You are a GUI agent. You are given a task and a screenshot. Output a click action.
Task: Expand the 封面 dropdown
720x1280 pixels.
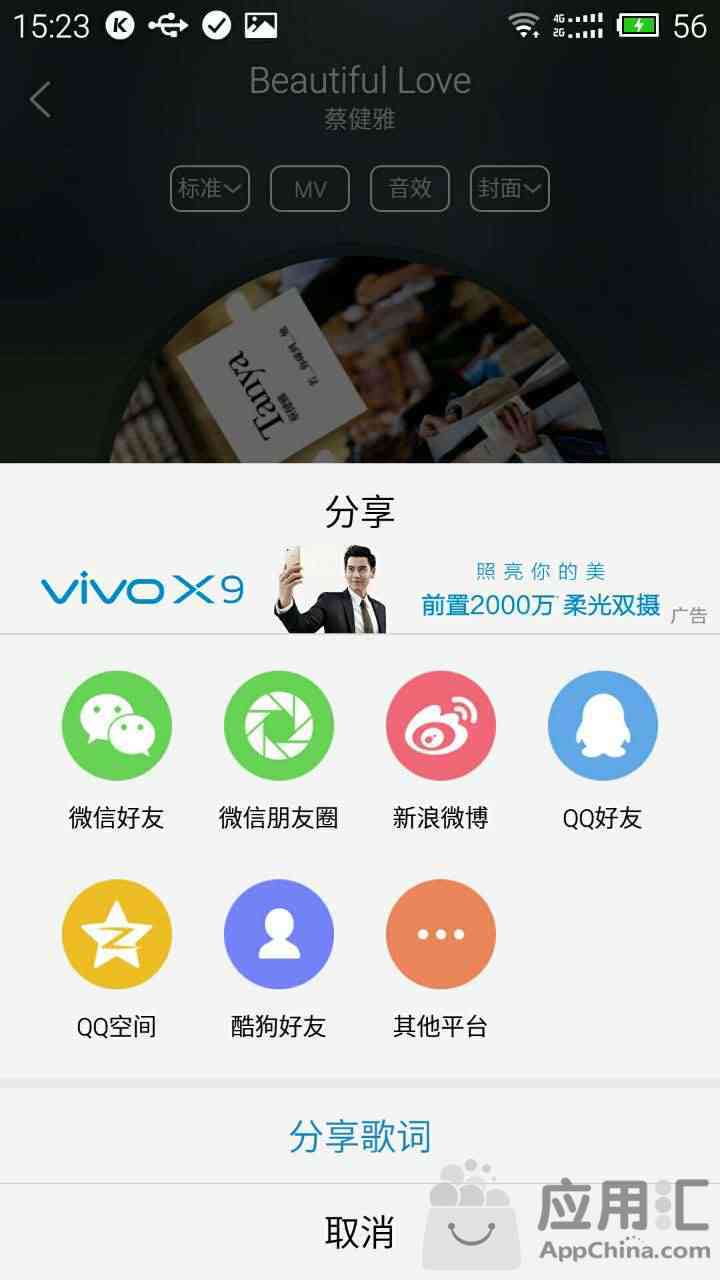pyautogui.click(x=510, y=188)
